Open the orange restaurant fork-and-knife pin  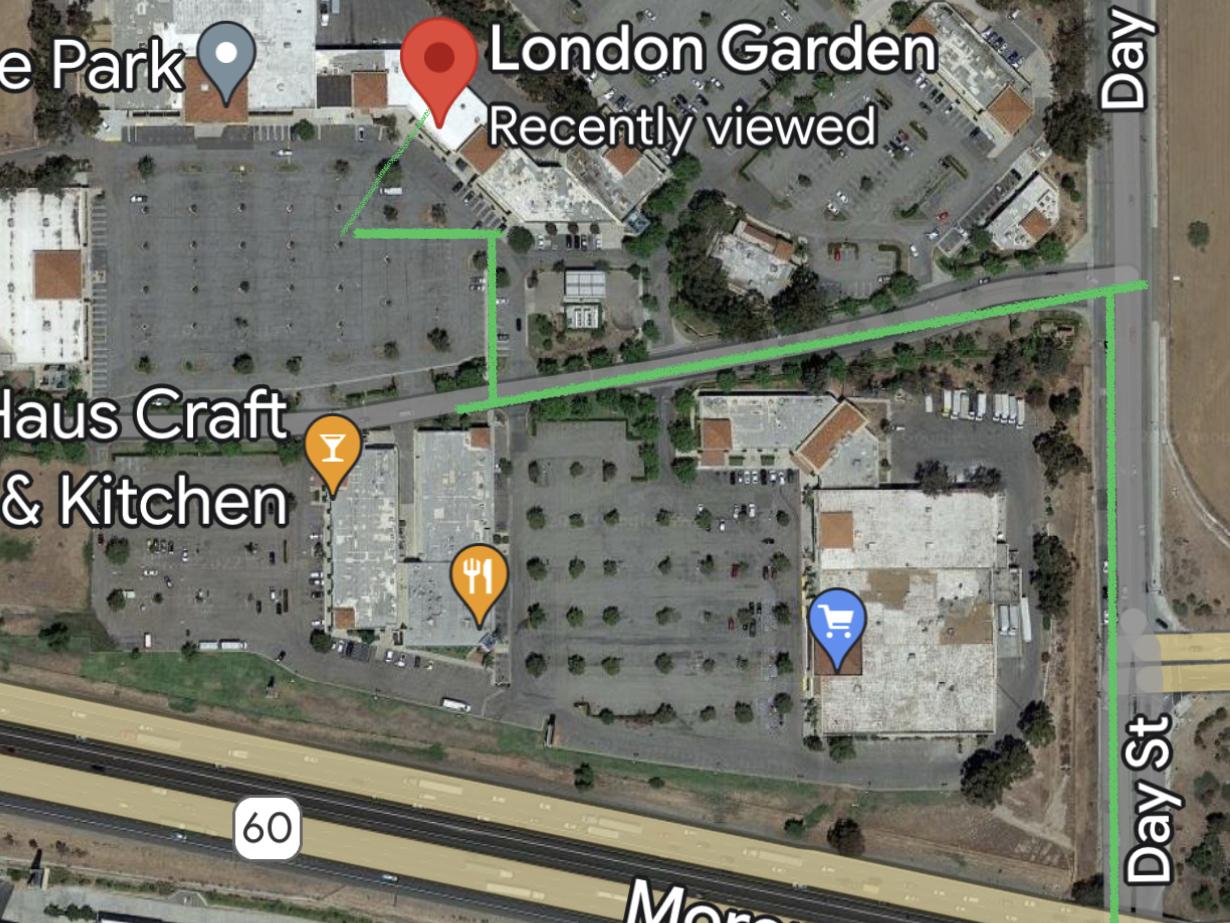tap(479, 577)
